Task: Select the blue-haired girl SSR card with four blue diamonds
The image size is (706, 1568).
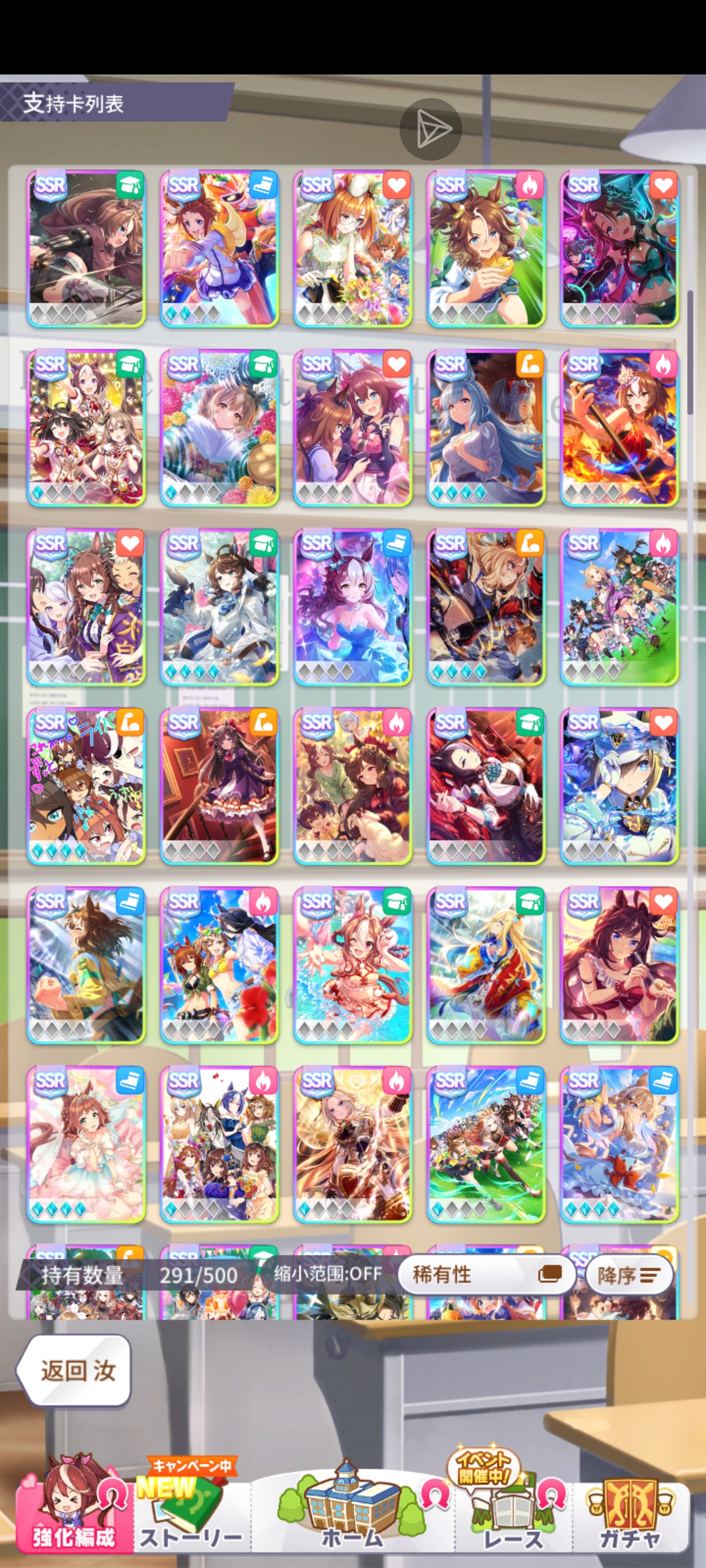Action: [x=485, y=427]
